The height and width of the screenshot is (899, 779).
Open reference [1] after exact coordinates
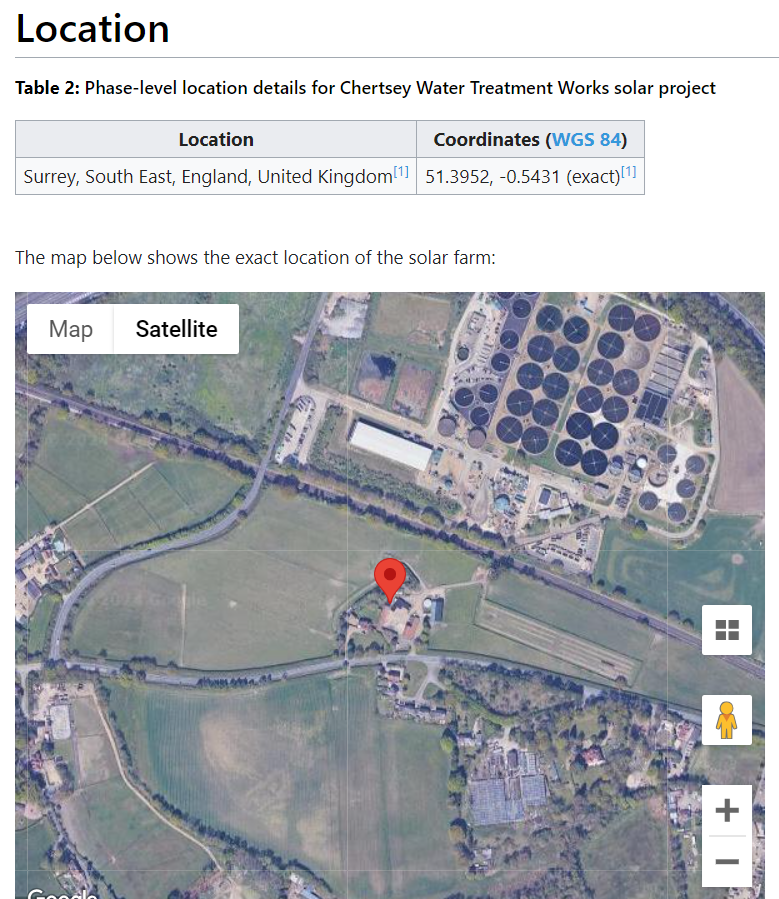629,172
